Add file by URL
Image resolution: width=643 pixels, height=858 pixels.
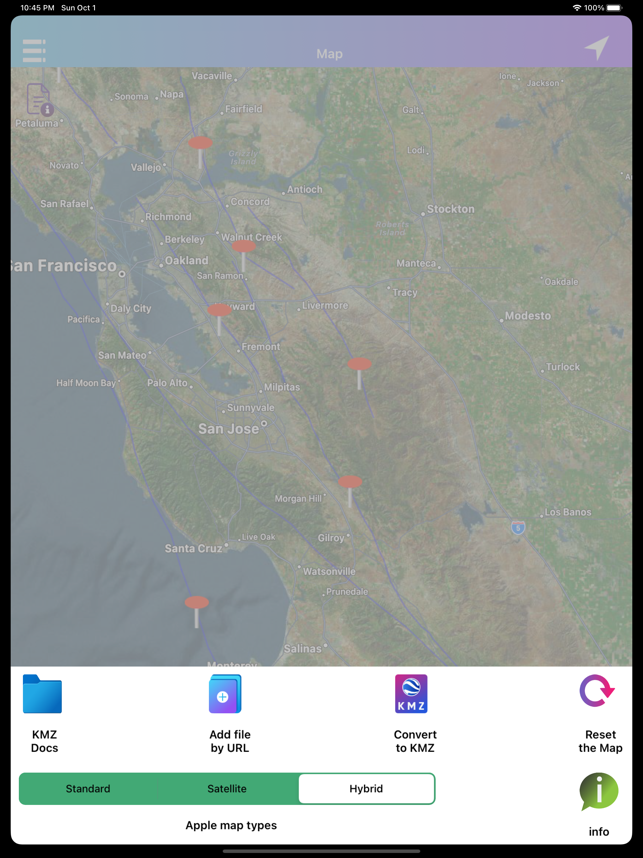pos(226,695)
